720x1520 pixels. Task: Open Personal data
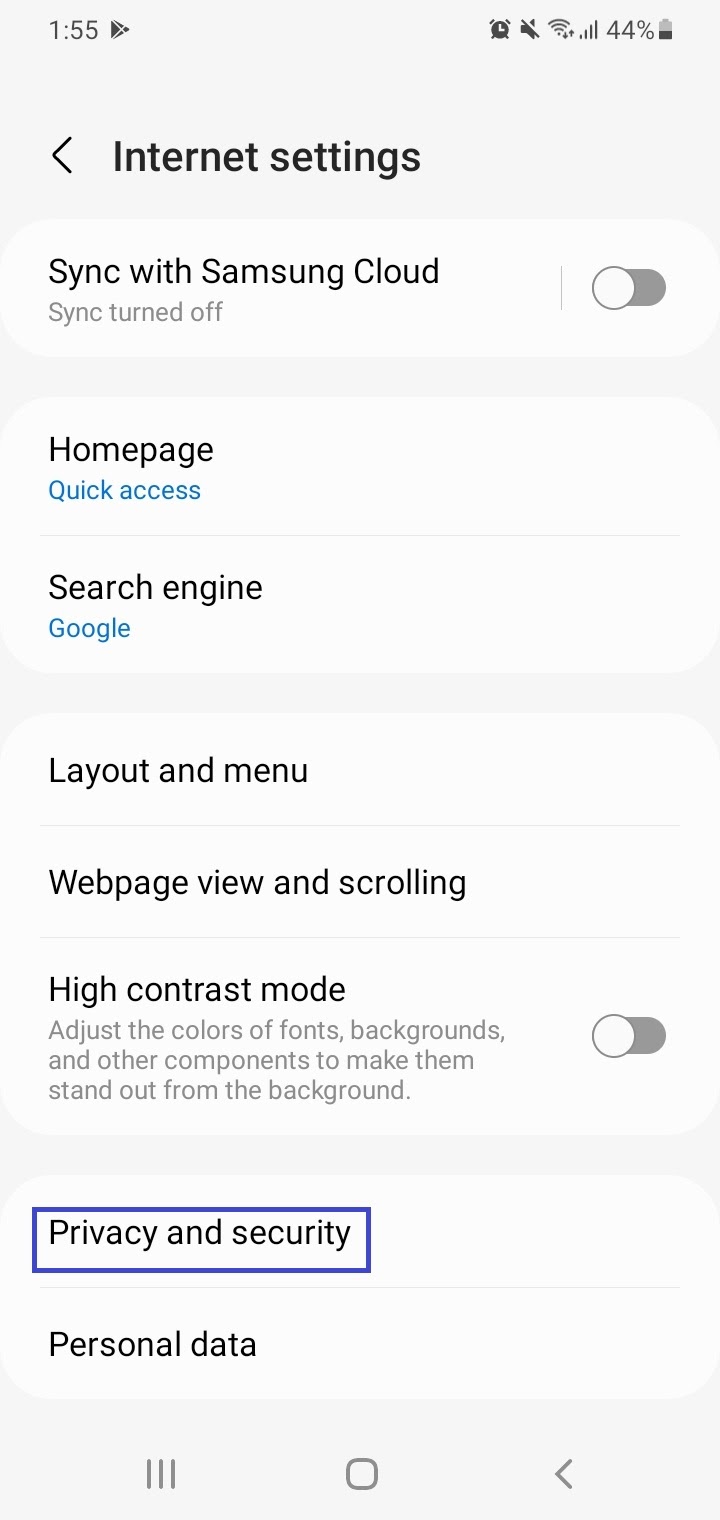point(360,1344)
